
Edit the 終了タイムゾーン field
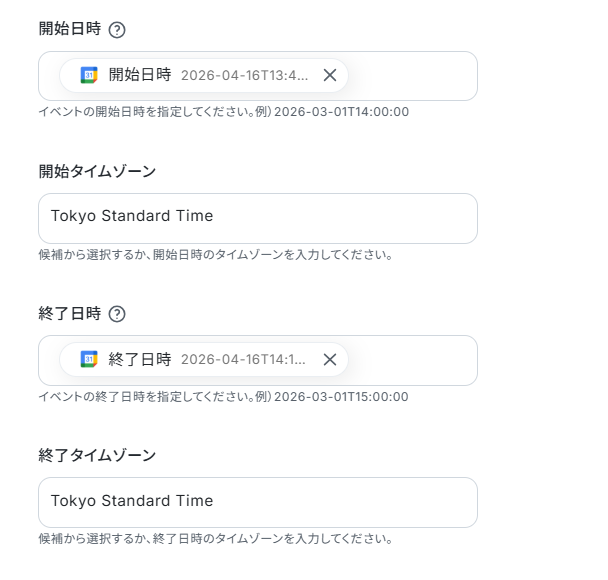click(x=257, y=502)
